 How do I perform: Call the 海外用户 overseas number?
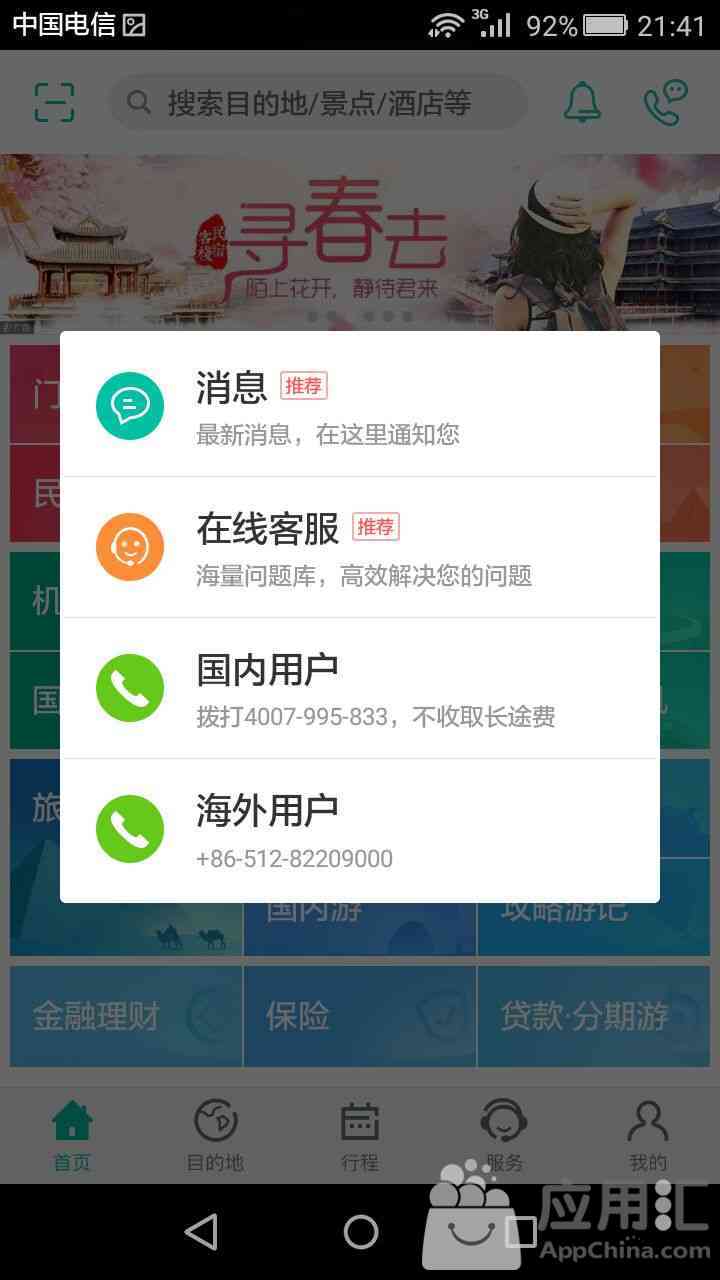(x=360, y=829)
